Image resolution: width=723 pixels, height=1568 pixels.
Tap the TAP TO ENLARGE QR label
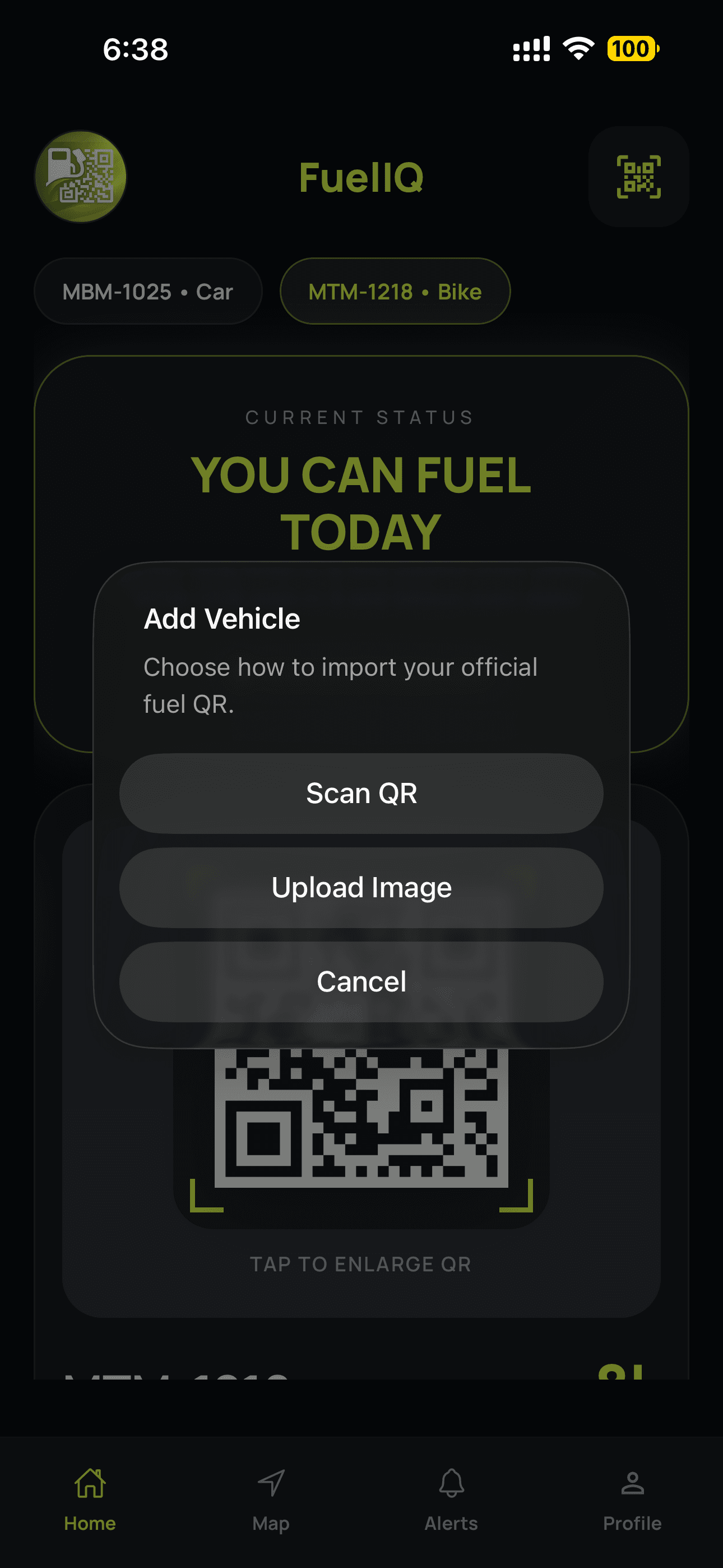pyautogui.click(x=361, y=1263)
